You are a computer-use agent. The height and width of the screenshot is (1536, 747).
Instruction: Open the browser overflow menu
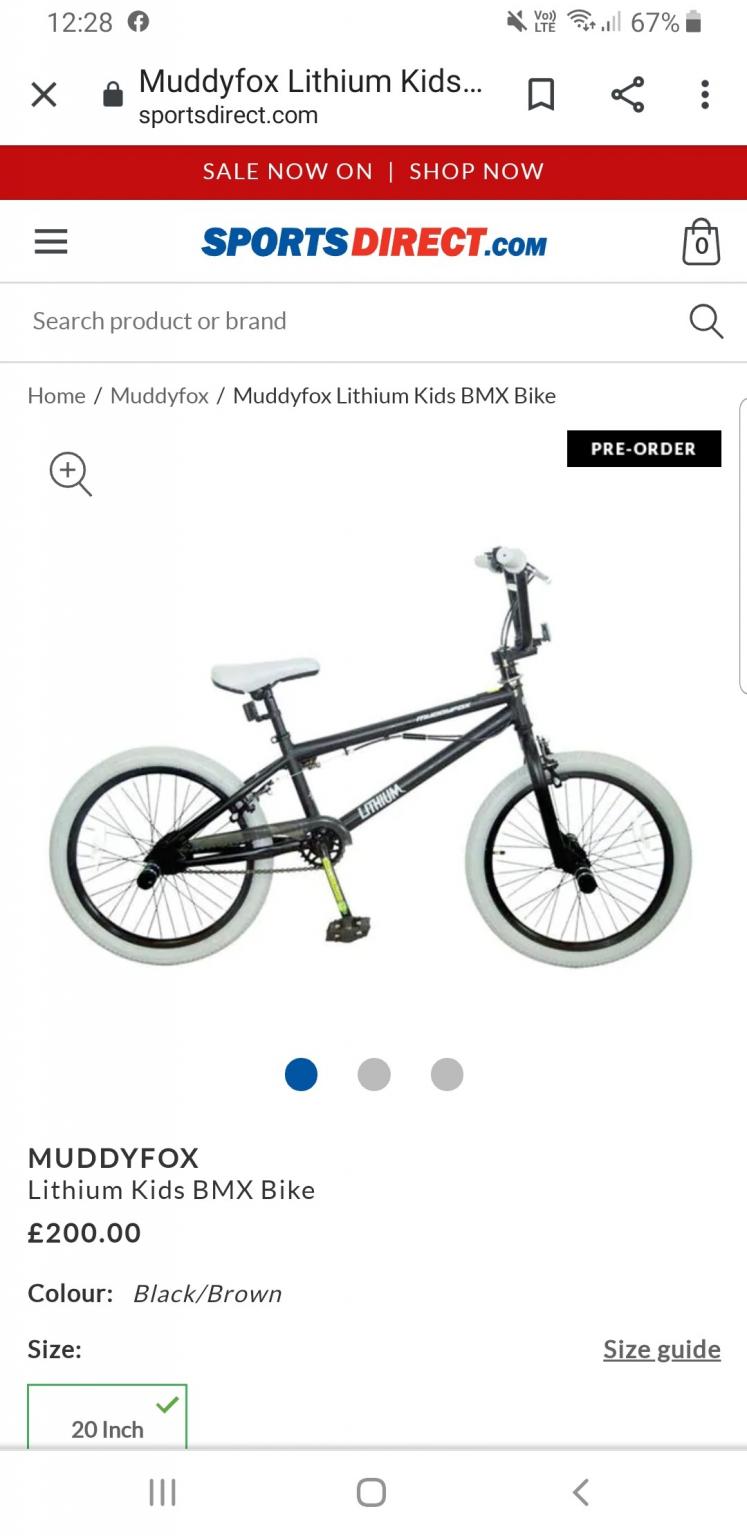pyautogui.click(x=705, y=95)
